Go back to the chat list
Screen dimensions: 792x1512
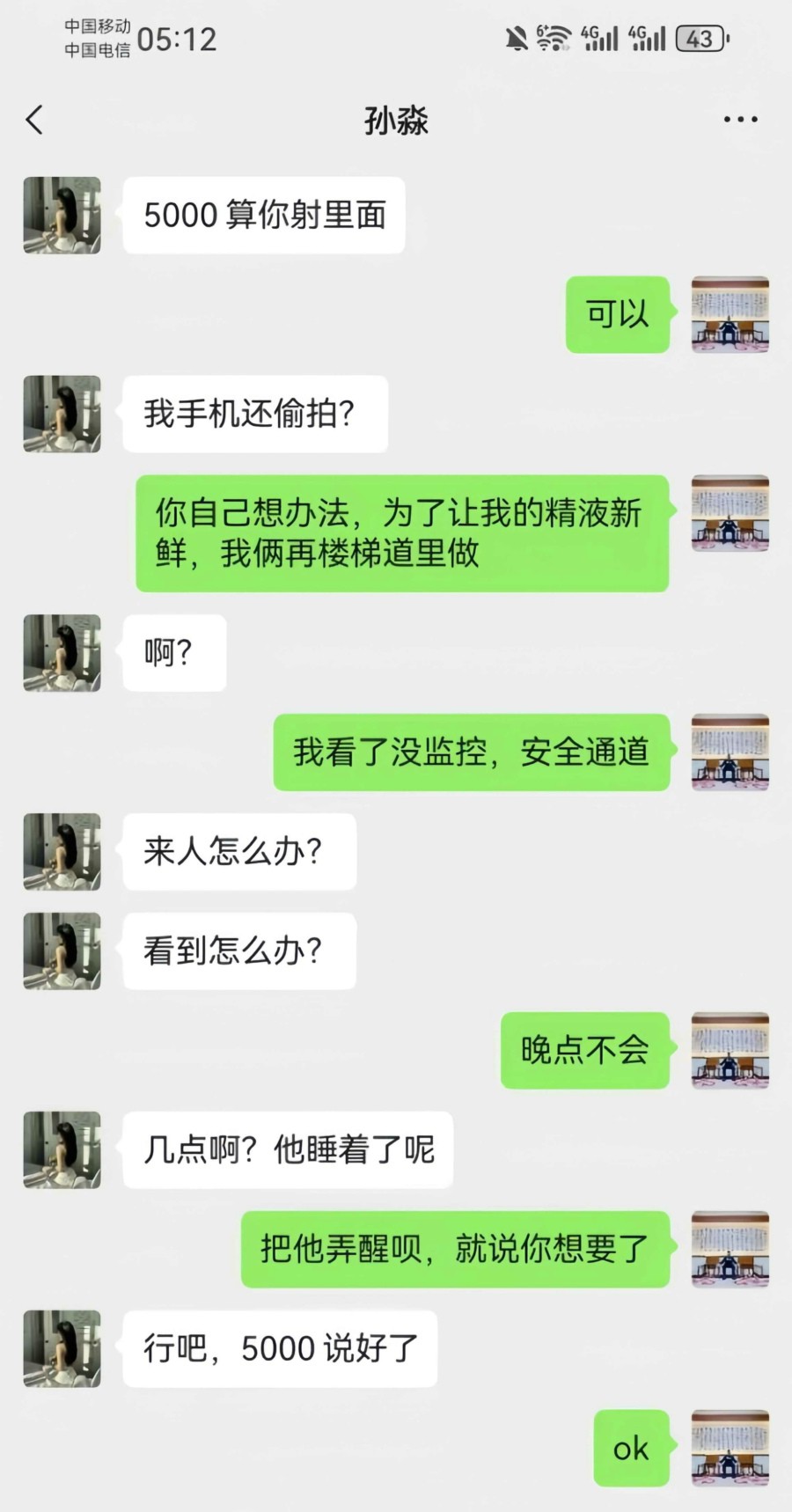(x=35, y=120)
